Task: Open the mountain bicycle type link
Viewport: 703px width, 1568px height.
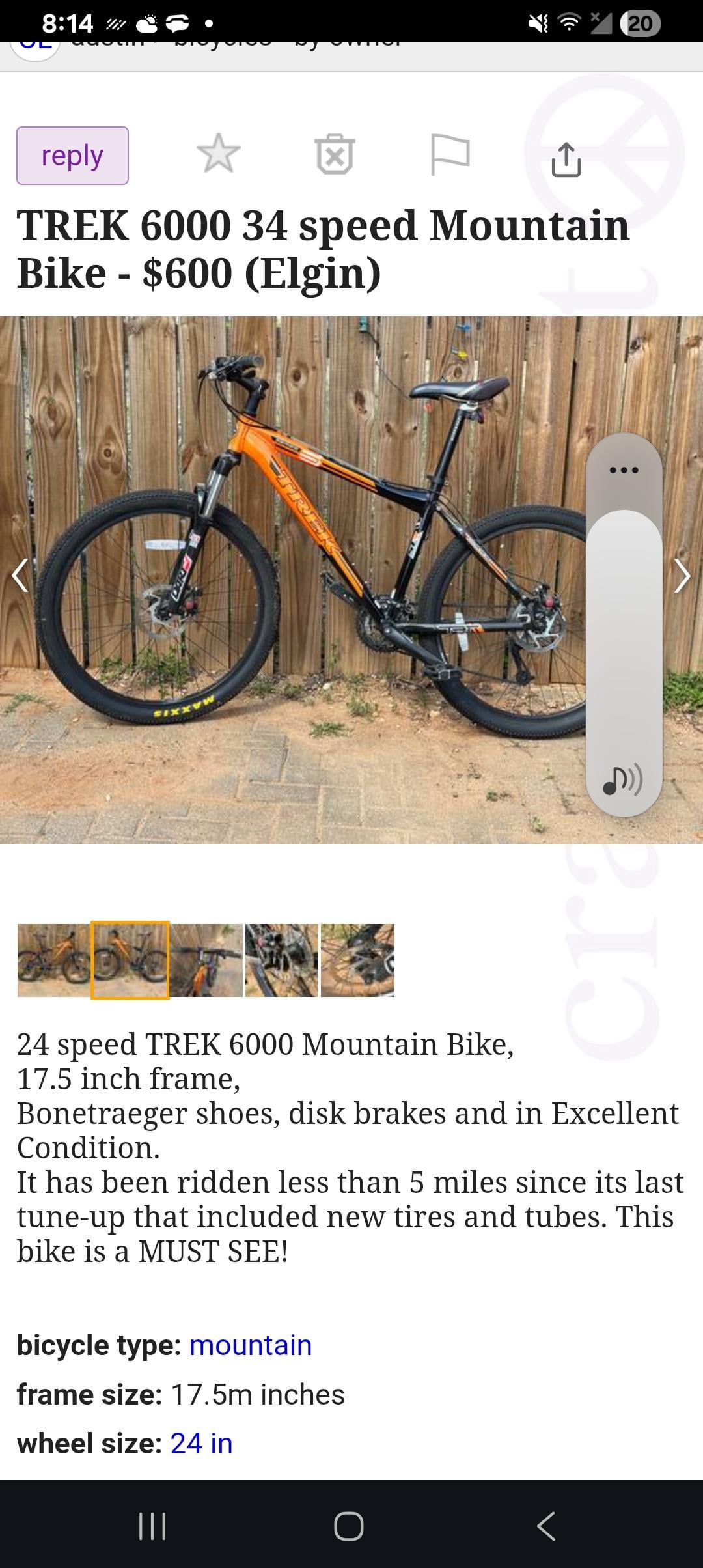Action: coord(251,1345)
